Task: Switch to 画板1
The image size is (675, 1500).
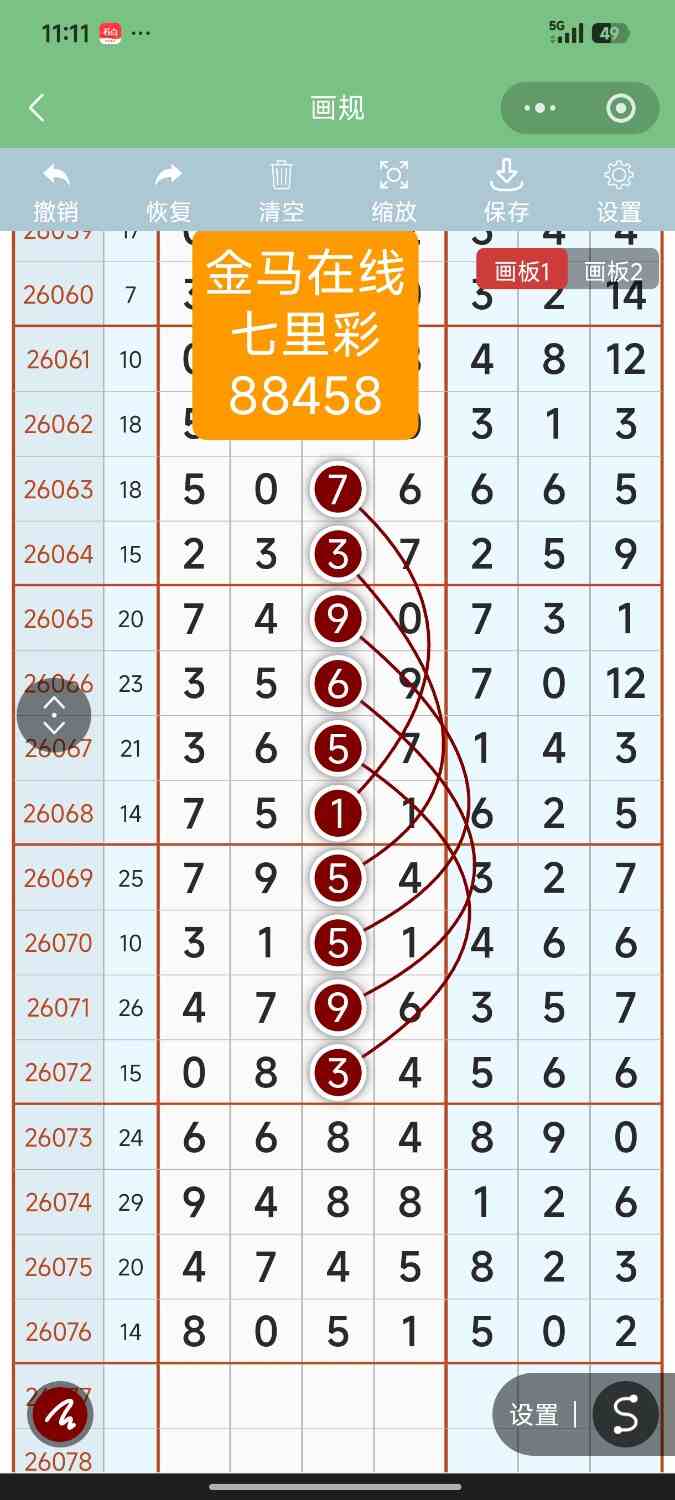Action: [522, 270]
